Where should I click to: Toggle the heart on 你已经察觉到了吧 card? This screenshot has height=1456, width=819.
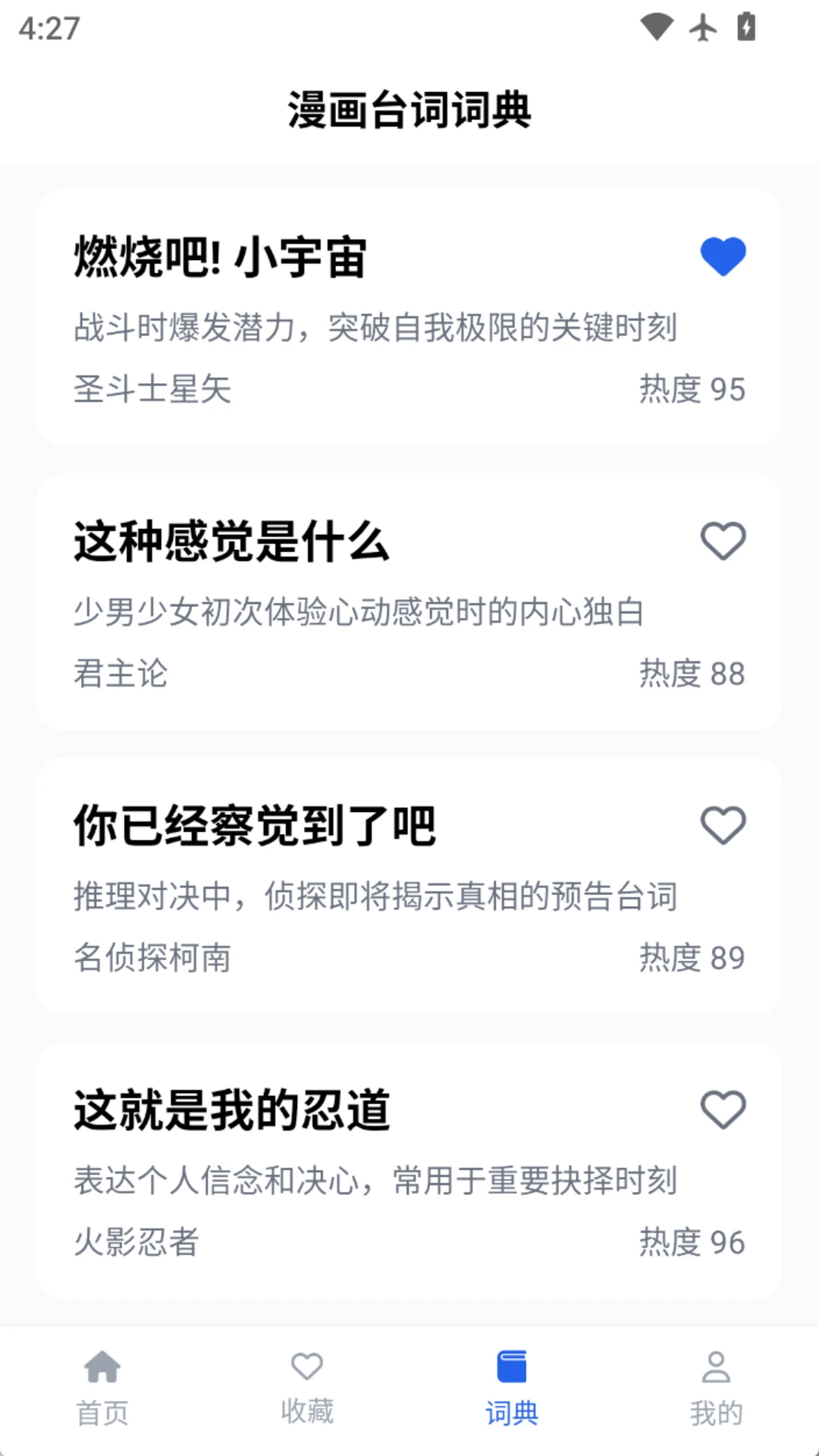[724, 825]
